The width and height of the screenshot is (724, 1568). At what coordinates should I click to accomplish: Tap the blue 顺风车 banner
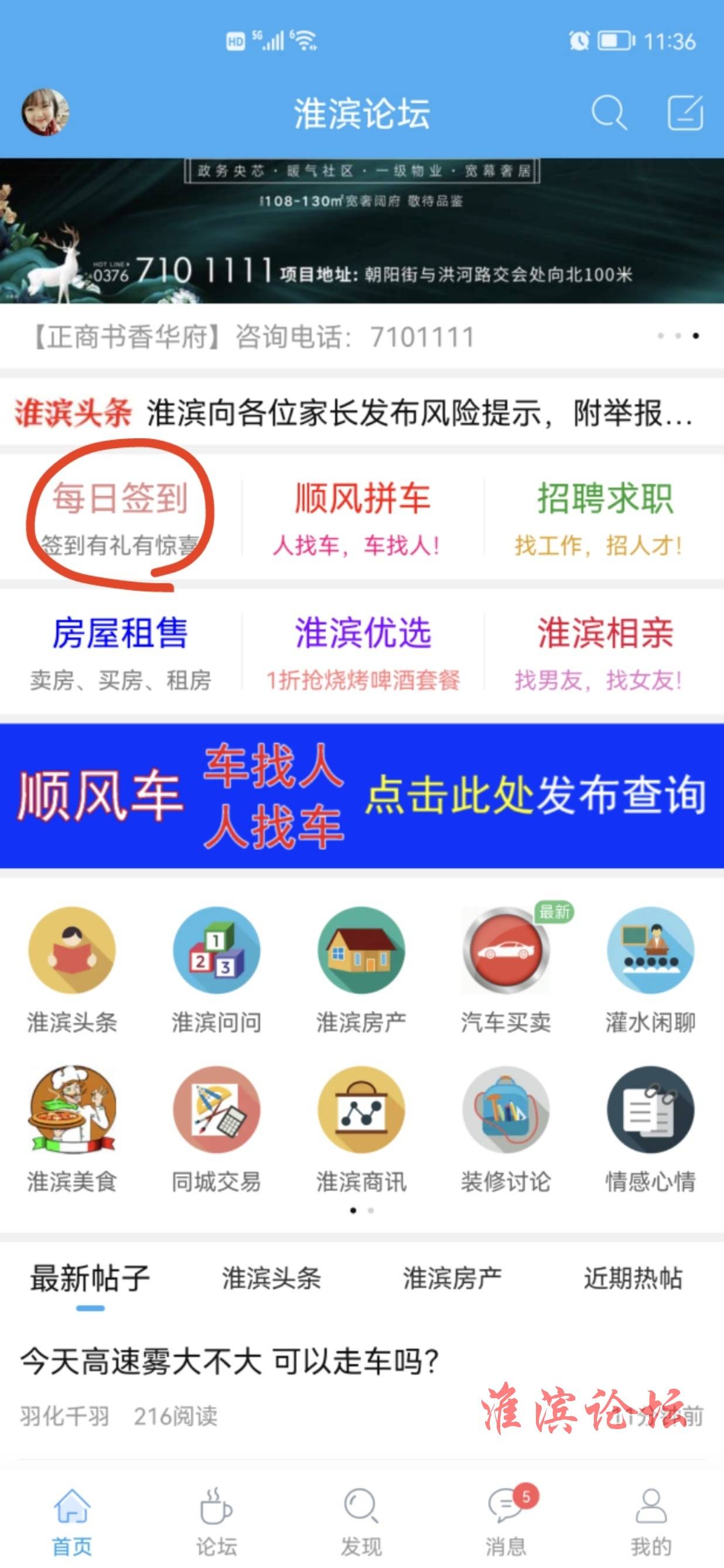361,795
